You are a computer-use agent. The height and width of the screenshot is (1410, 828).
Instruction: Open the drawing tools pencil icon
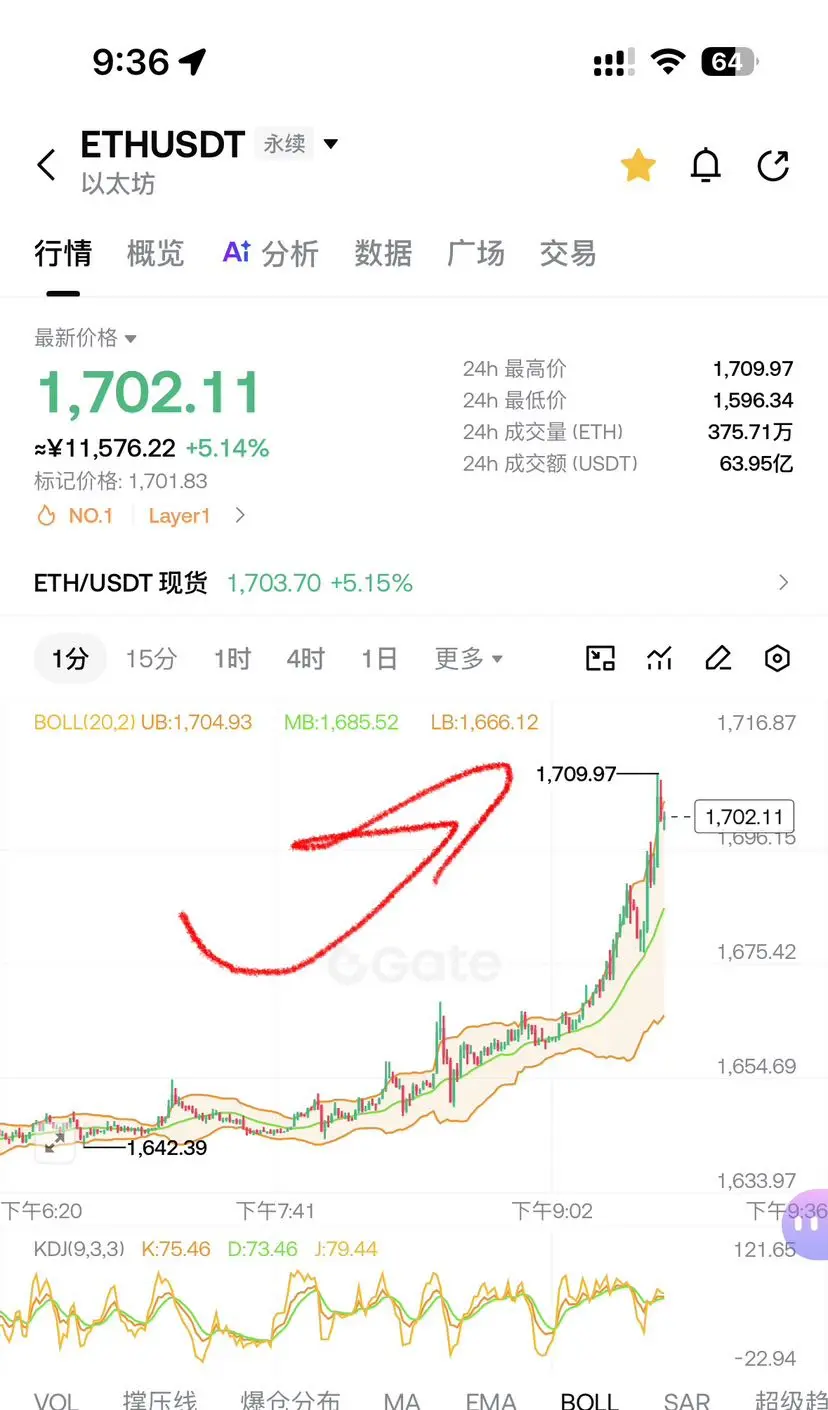718,658
